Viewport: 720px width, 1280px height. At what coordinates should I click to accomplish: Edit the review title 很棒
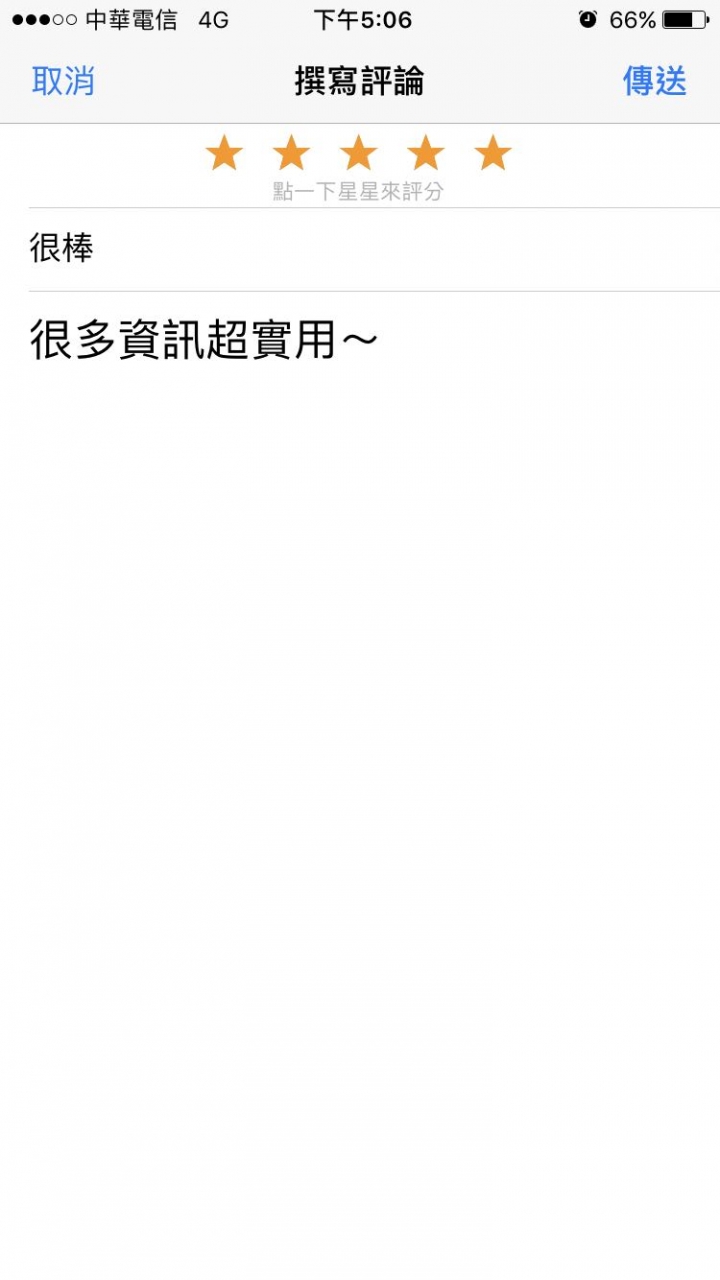coord(62,249)
